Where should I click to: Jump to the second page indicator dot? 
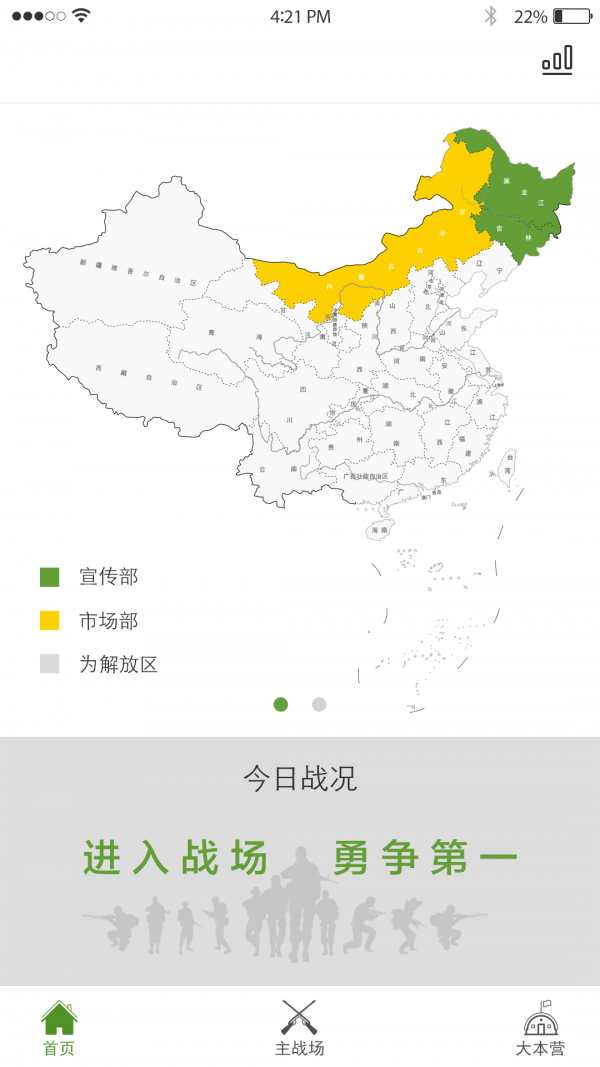click(x=319, y=704)
